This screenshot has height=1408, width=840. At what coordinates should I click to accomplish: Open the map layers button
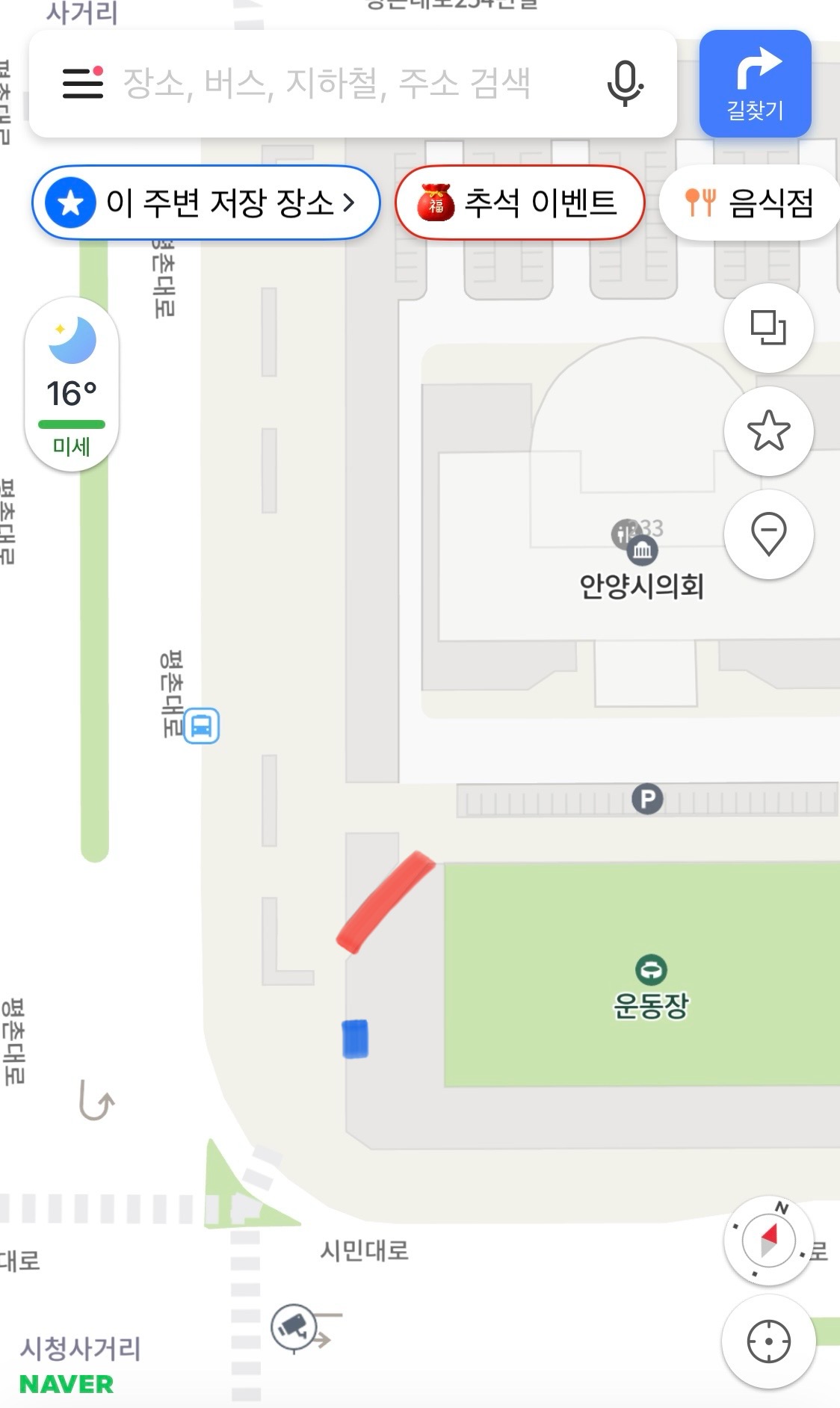769,328
